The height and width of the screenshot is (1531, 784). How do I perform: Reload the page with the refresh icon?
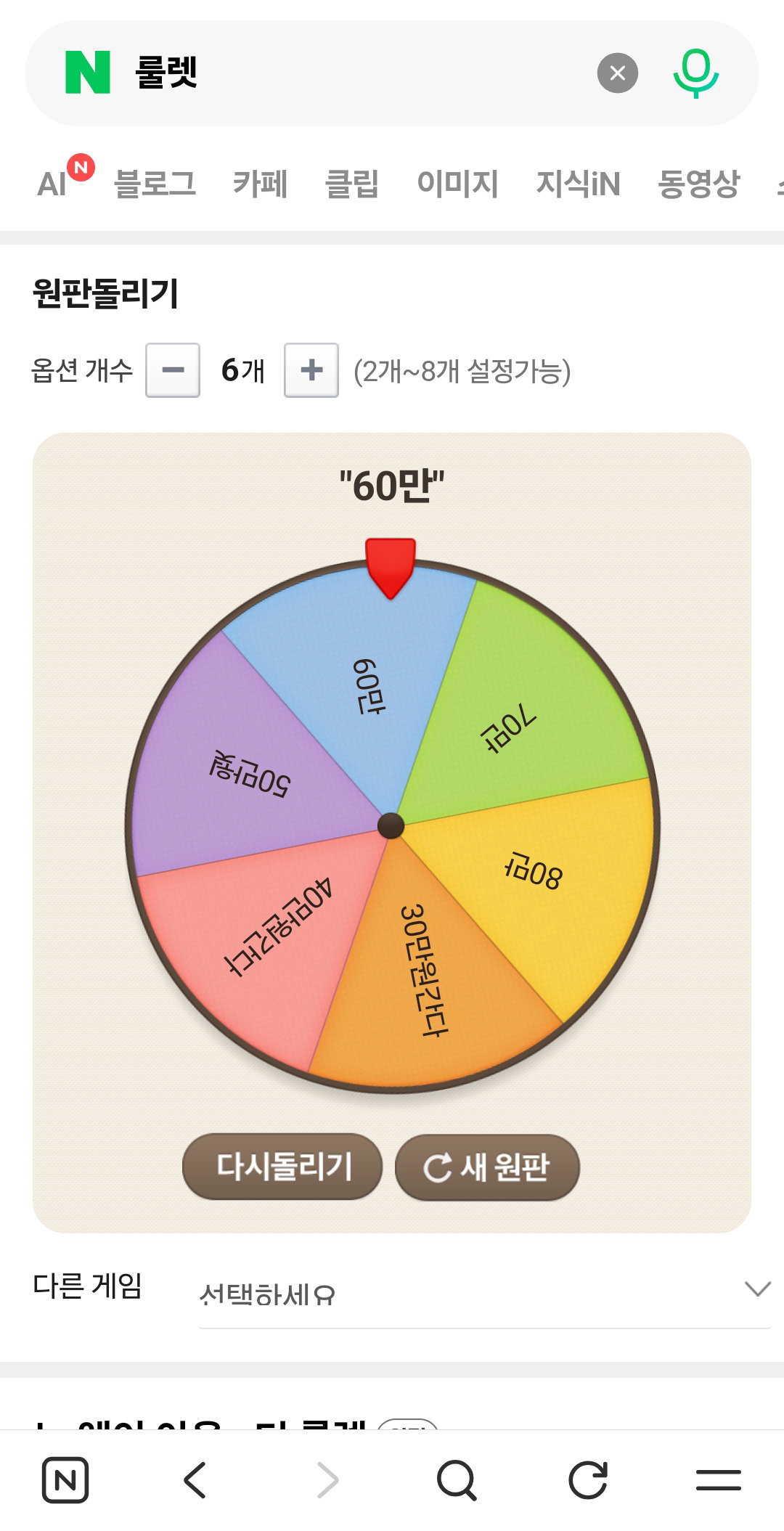(x=587, y=1479)
